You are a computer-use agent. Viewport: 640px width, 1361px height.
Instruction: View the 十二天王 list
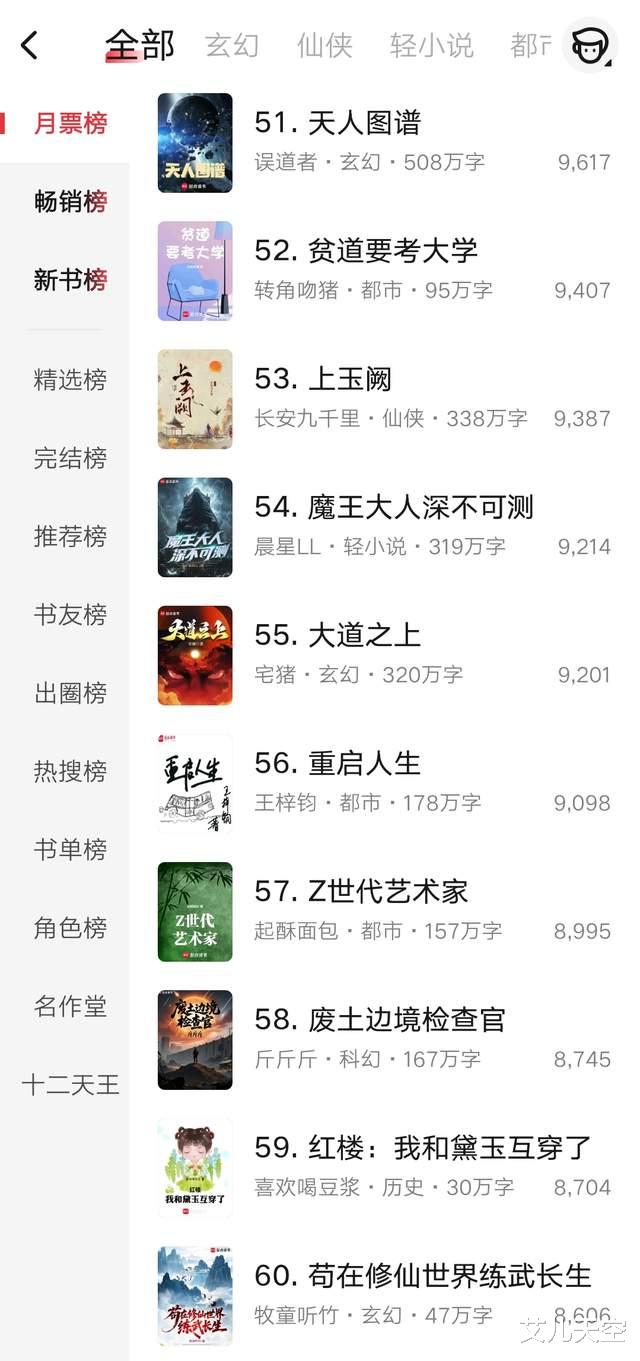click(70, 1084)
